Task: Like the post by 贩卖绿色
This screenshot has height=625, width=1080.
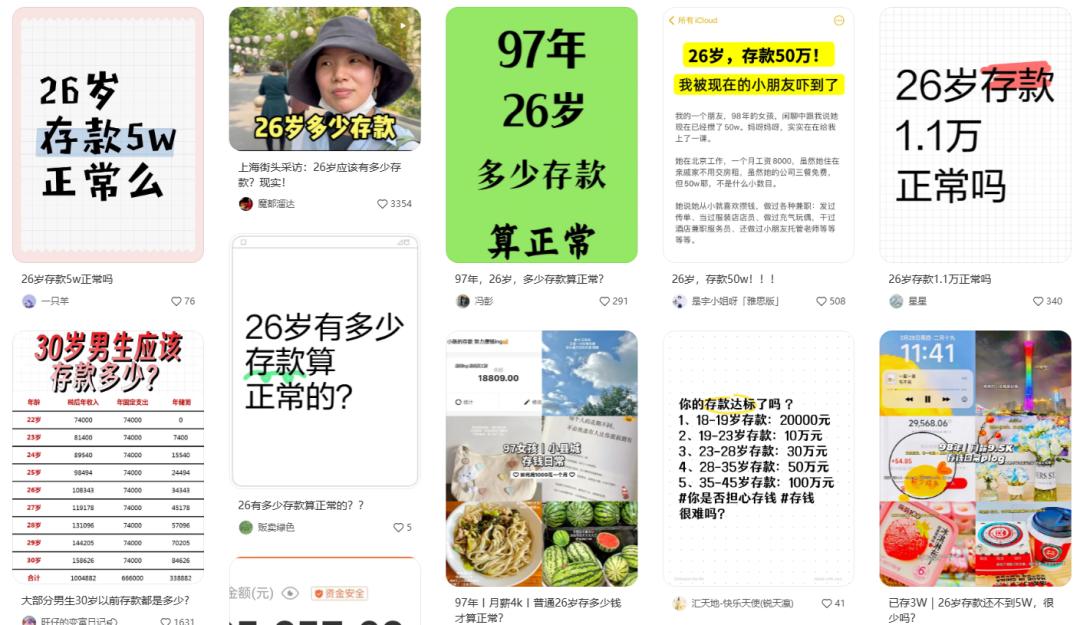Action: 397,527
